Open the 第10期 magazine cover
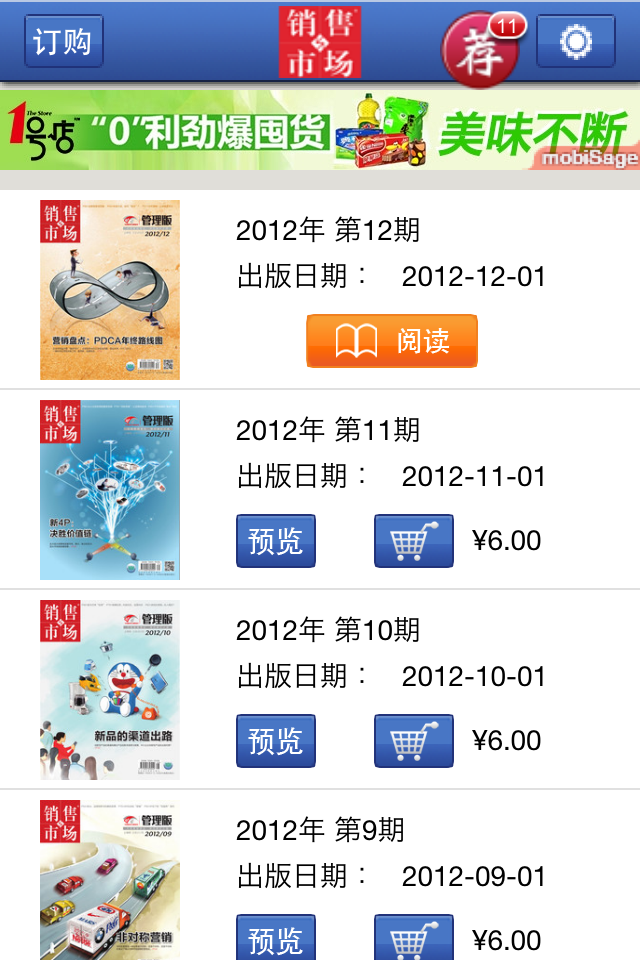 tap(110, 690)
